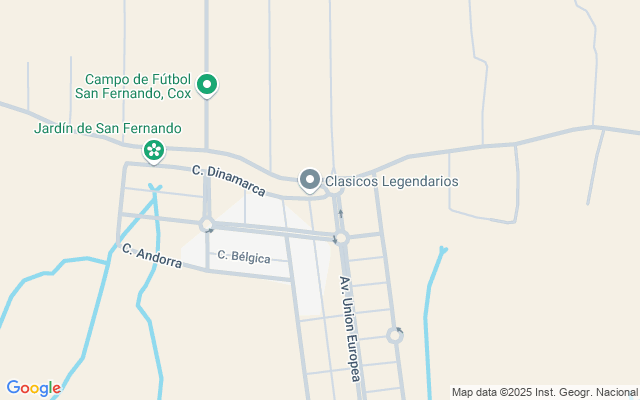The width and height of the screenshot is (640, 400).
Task: Tap the Clasicos Legendarios place marker
Action: coord(310,180)
